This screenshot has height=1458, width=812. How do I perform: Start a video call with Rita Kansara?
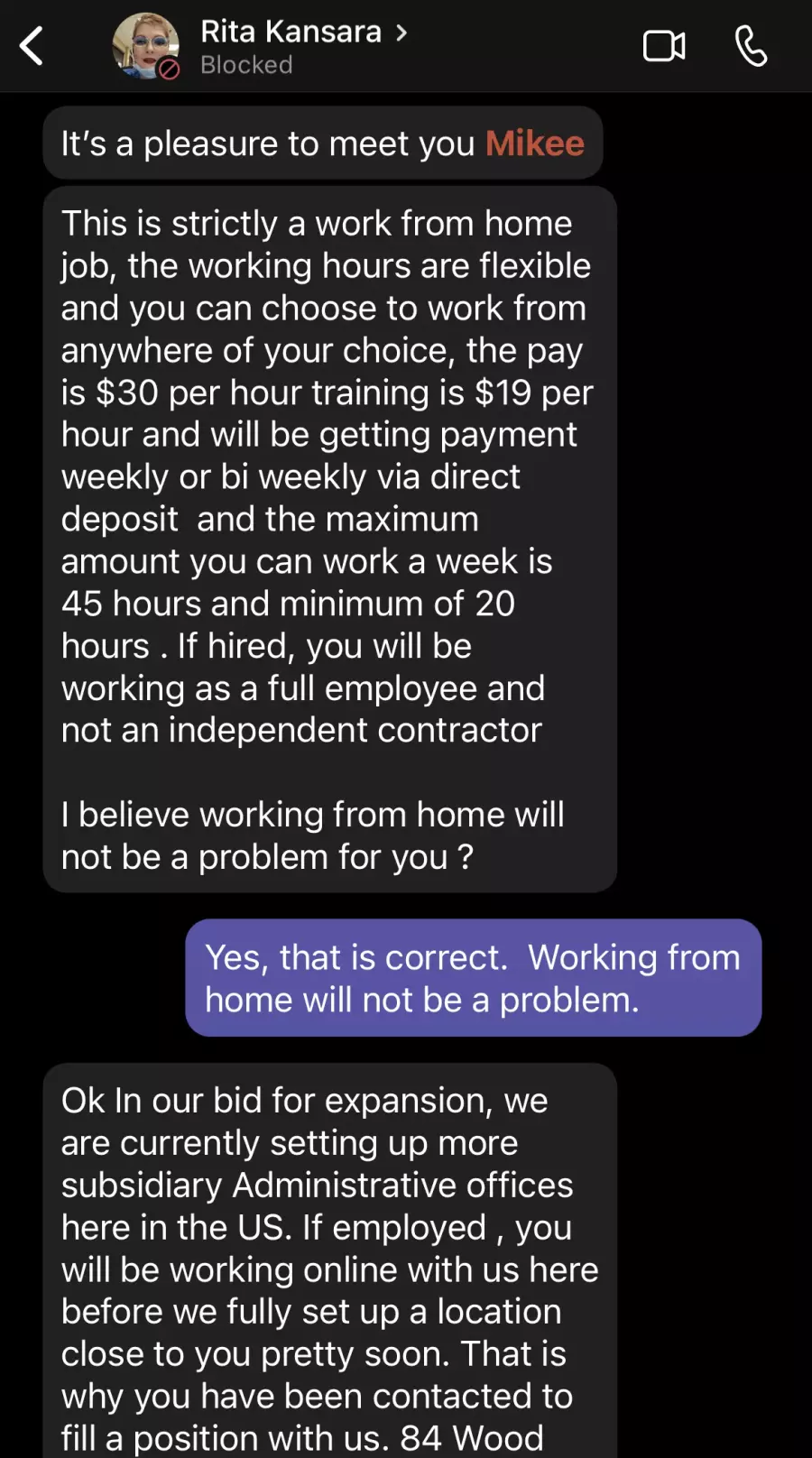(x=664, y=46)
